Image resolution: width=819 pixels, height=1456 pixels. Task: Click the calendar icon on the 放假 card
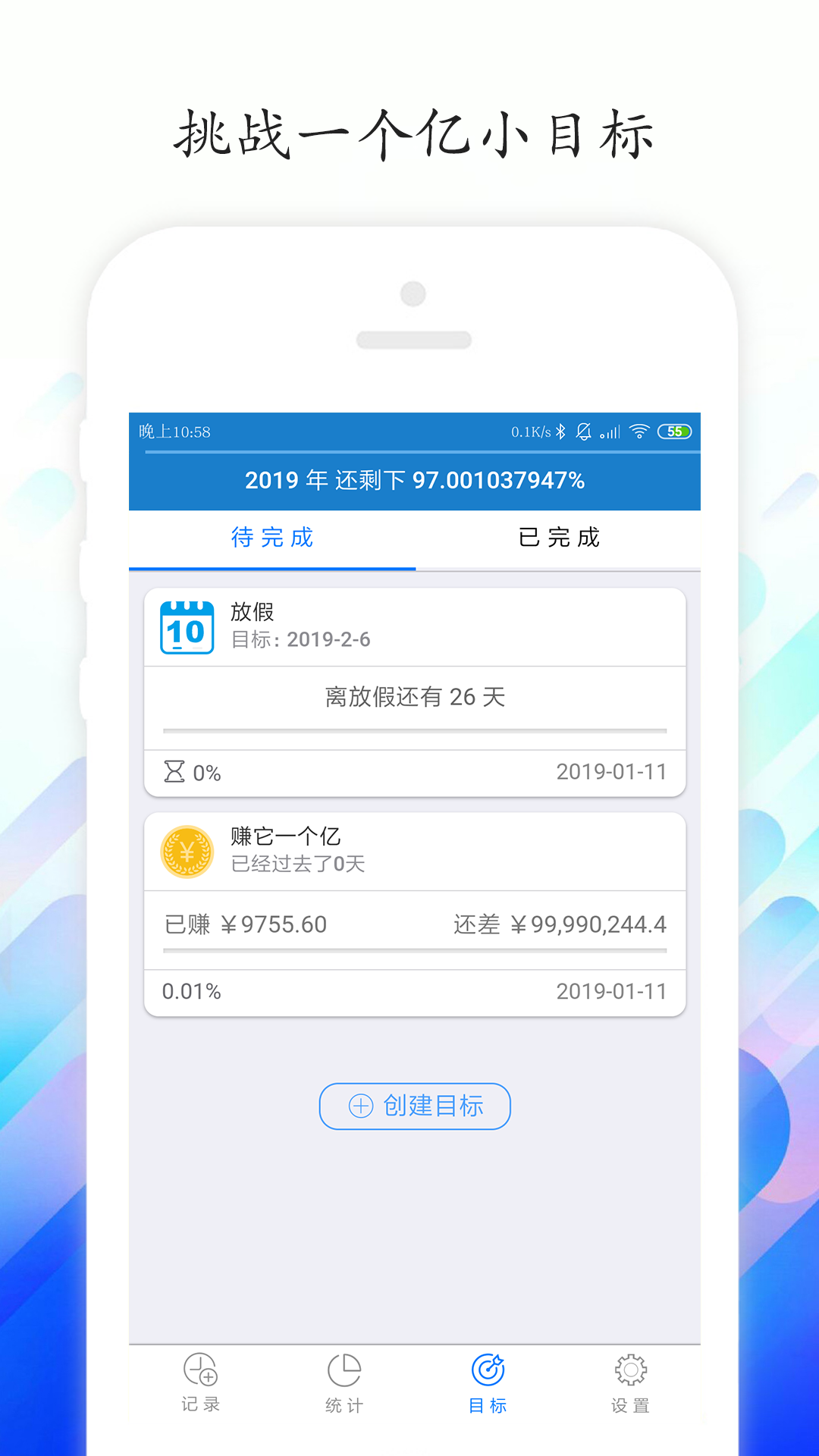click(184, 626)
